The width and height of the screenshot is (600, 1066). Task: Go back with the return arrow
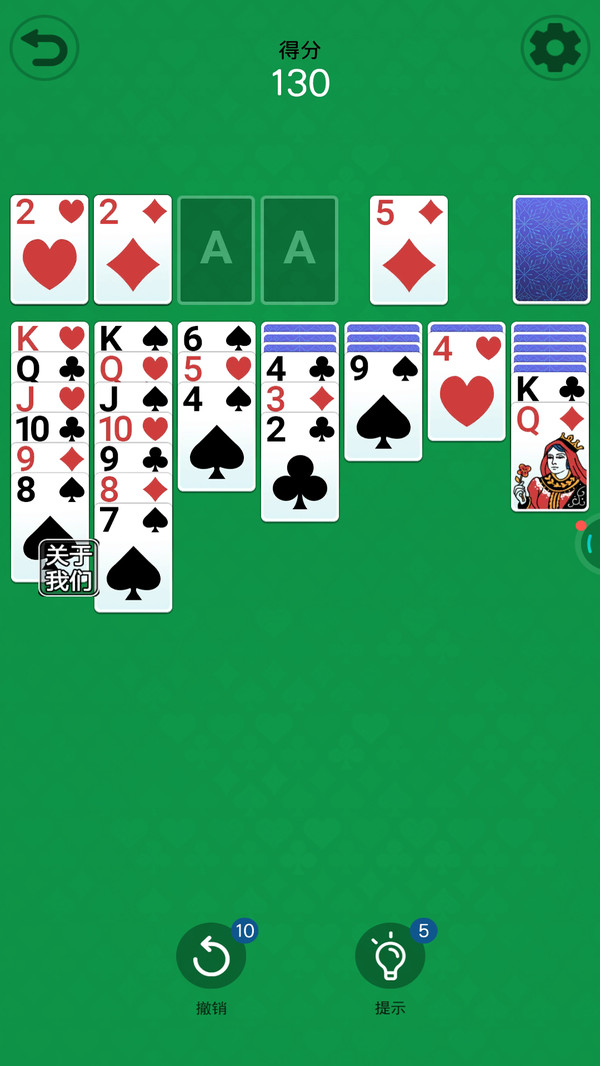click(44, 48)
